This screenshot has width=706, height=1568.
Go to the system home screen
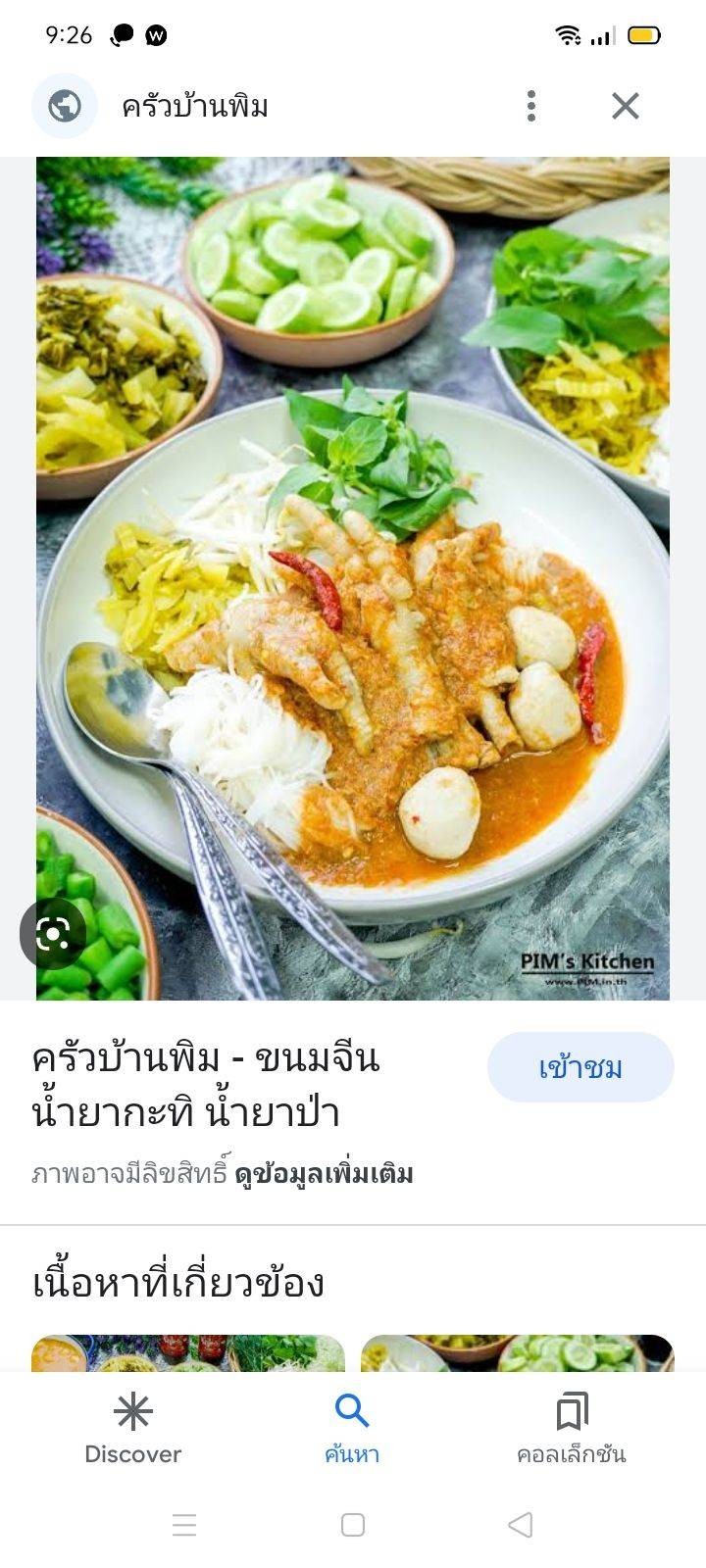[353, 1525]
